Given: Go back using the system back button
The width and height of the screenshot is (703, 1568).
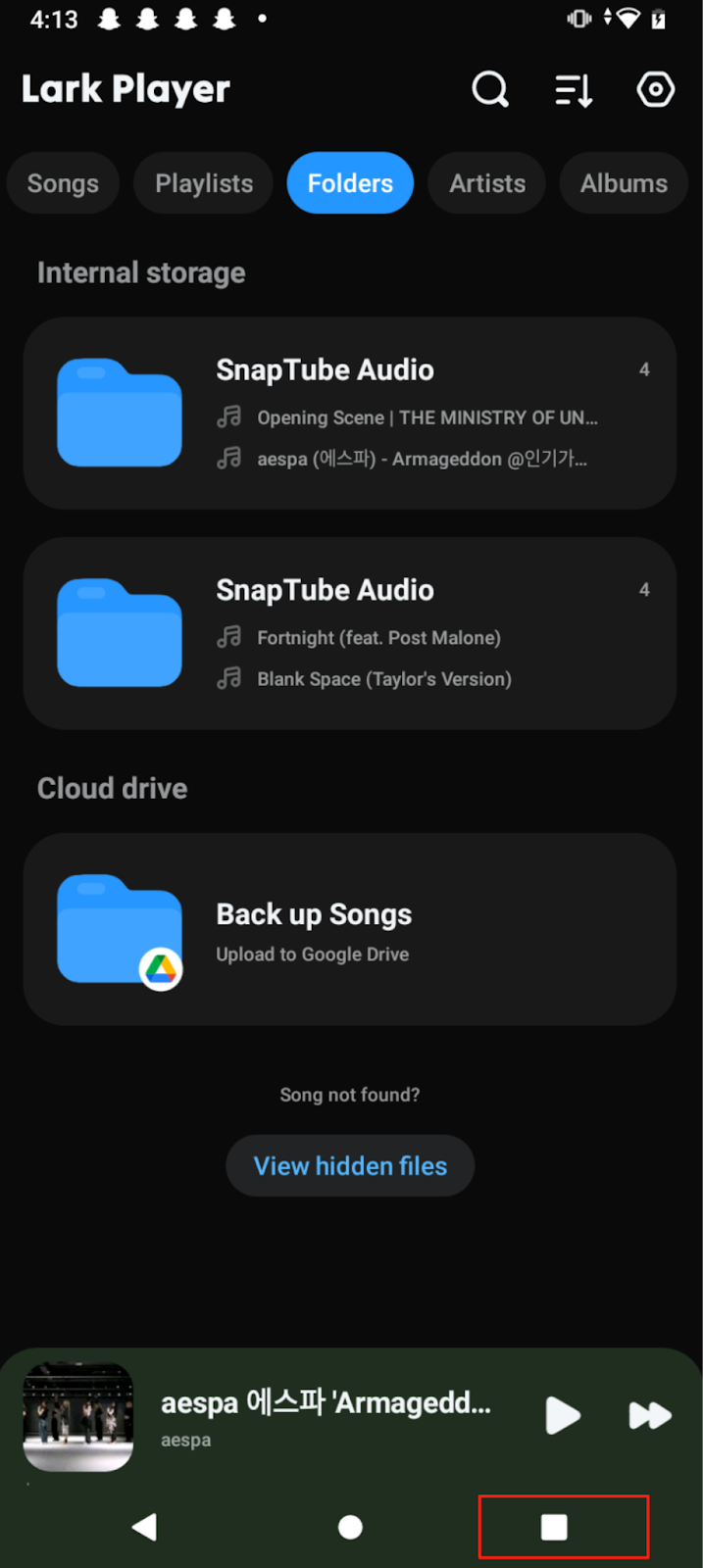Looking at the screenshot, I should tap(144, 1527).
